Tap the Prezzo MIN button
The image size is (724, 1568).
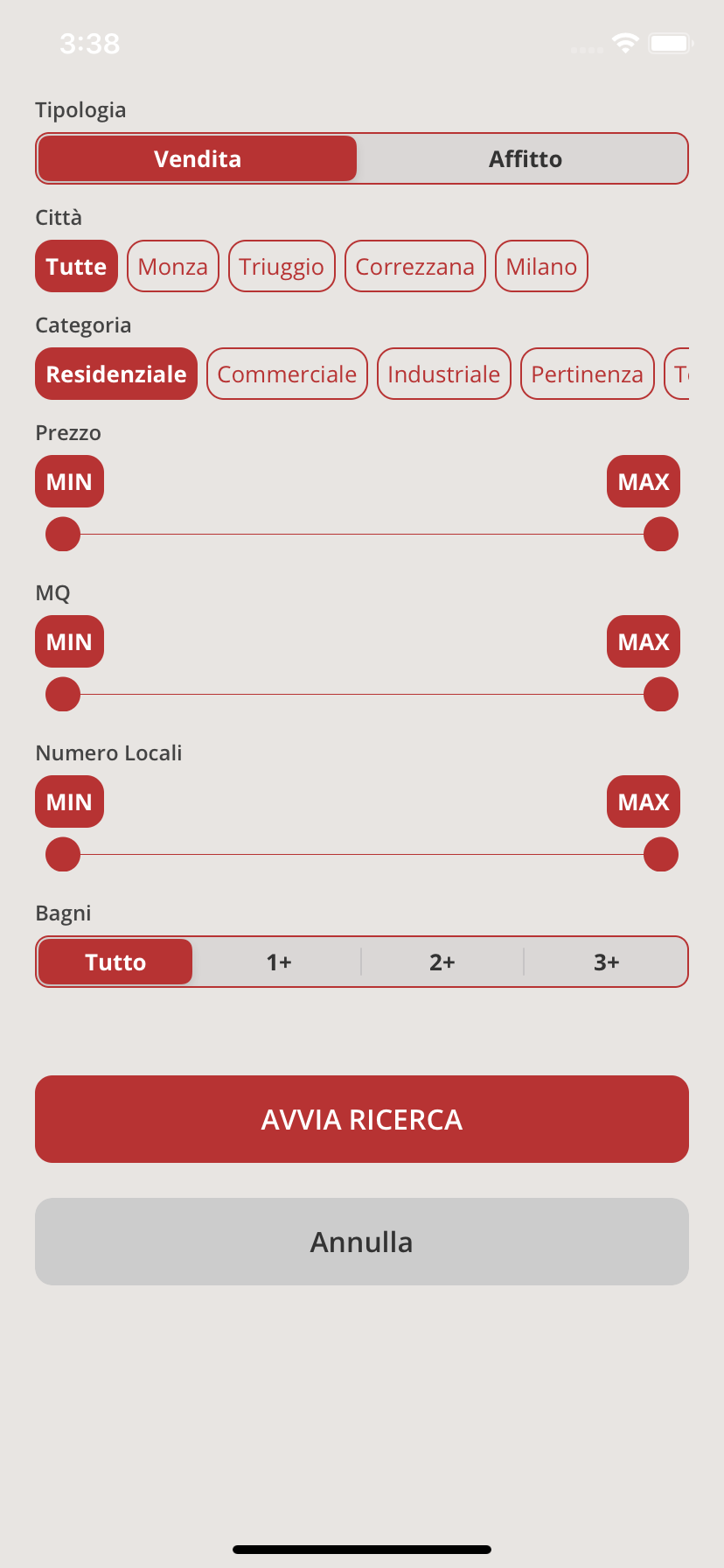click(x=69, y=482)
